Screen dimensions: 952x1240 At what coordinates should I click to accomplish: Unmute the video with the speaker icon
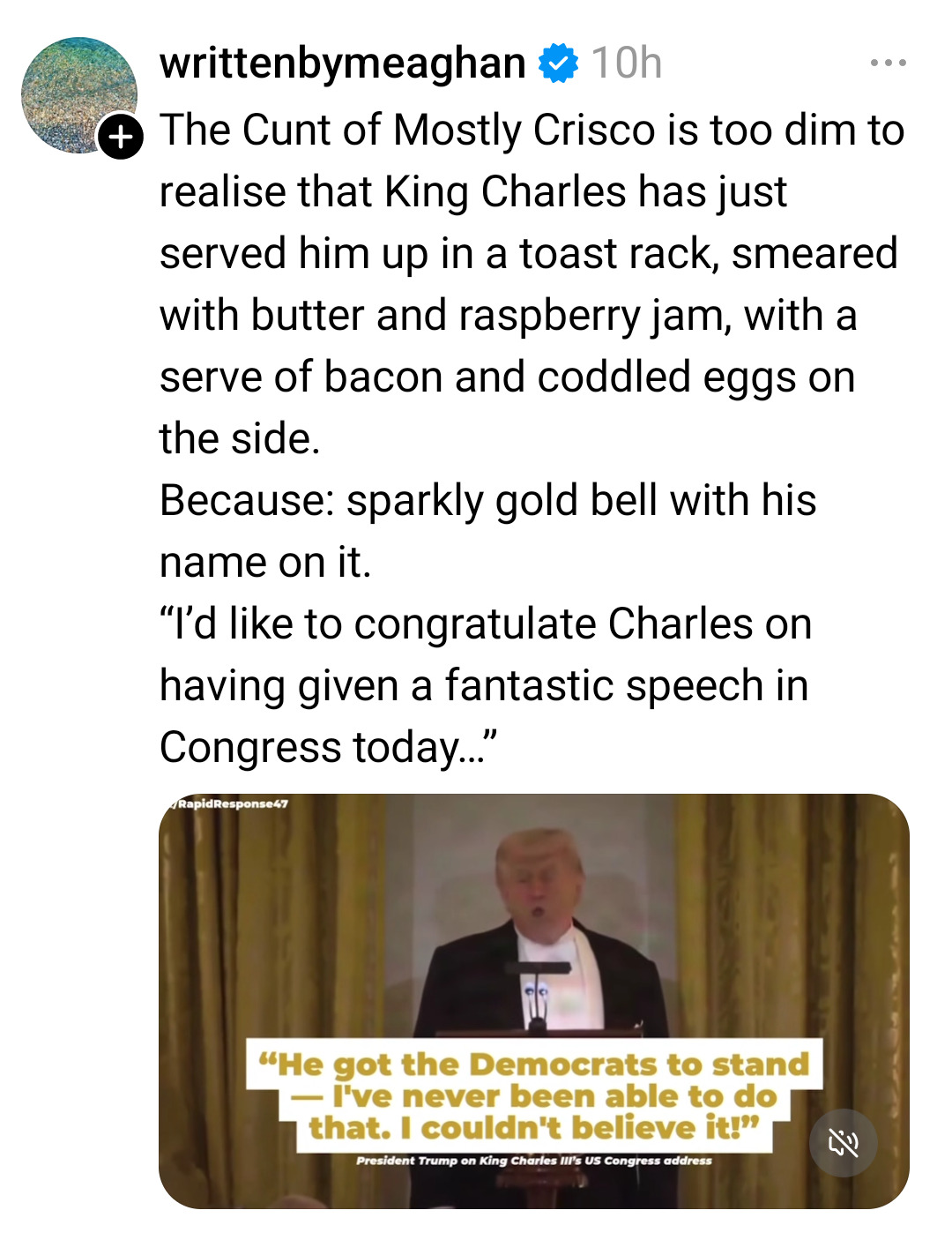[843, 1143]
